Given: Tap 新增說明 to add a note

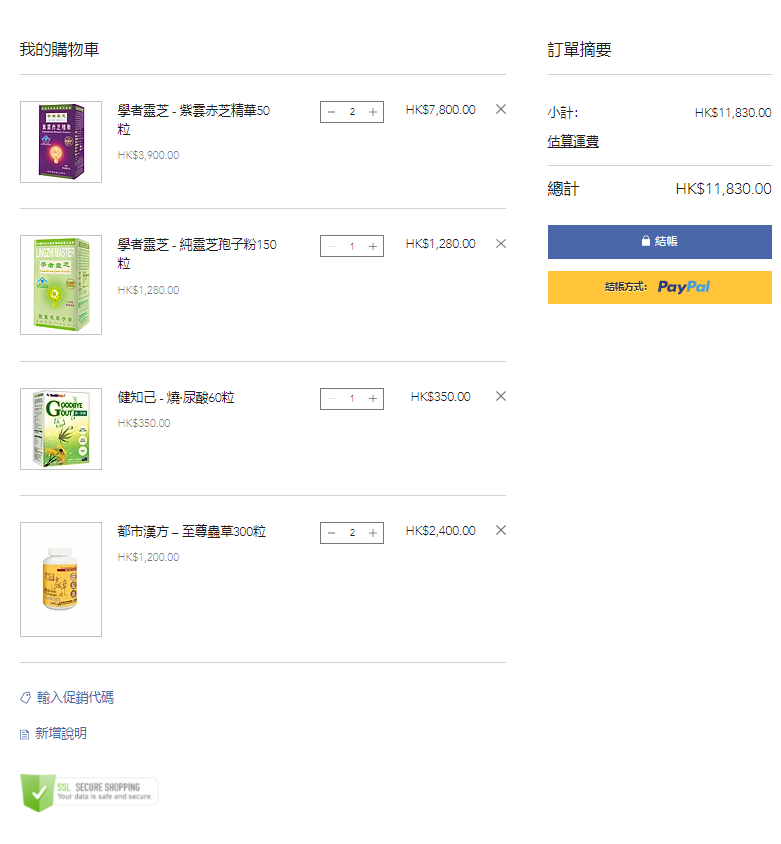Looking at the screenshot, I should pyautogui.click(x=60, y=733).
